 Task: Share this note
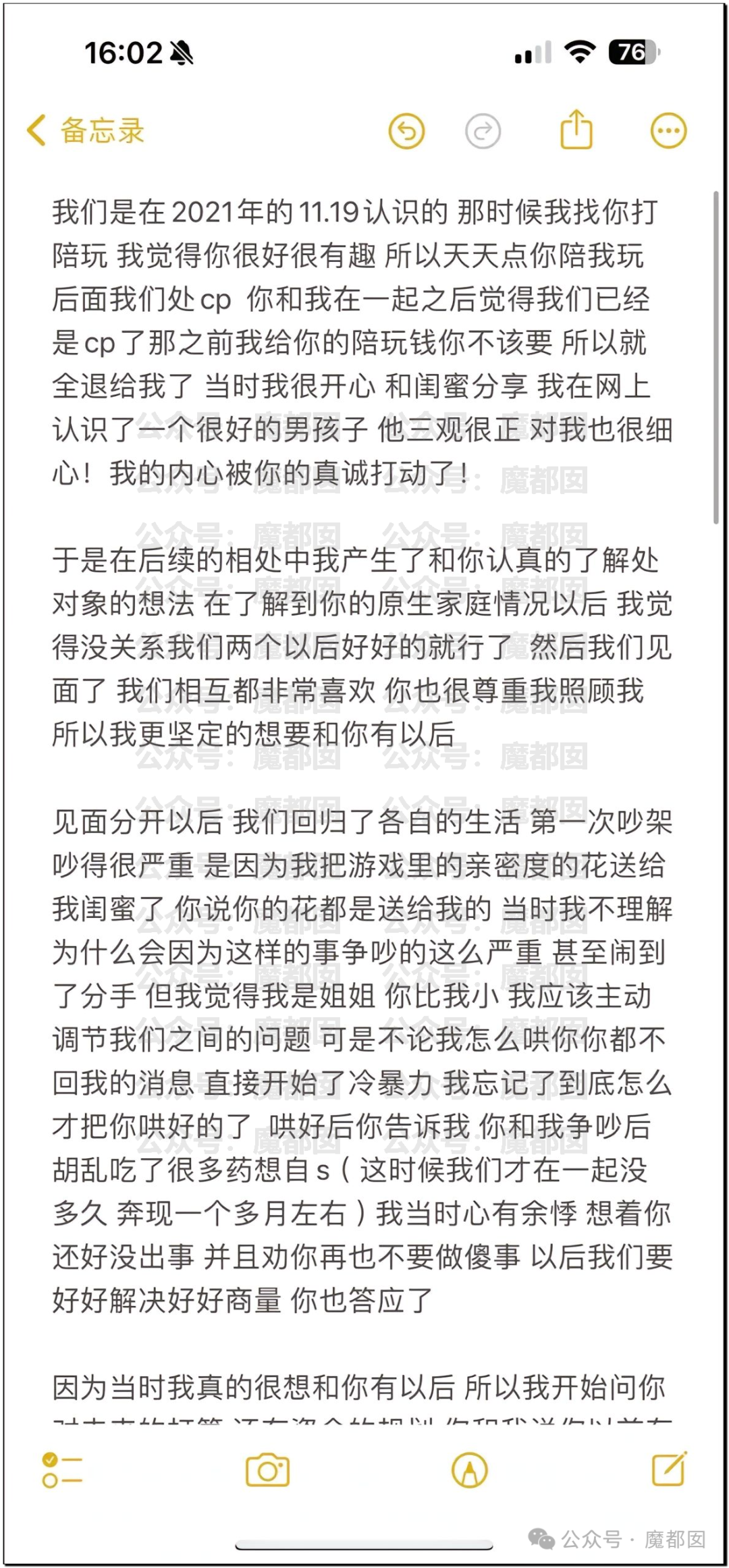[x=576, y=129]
